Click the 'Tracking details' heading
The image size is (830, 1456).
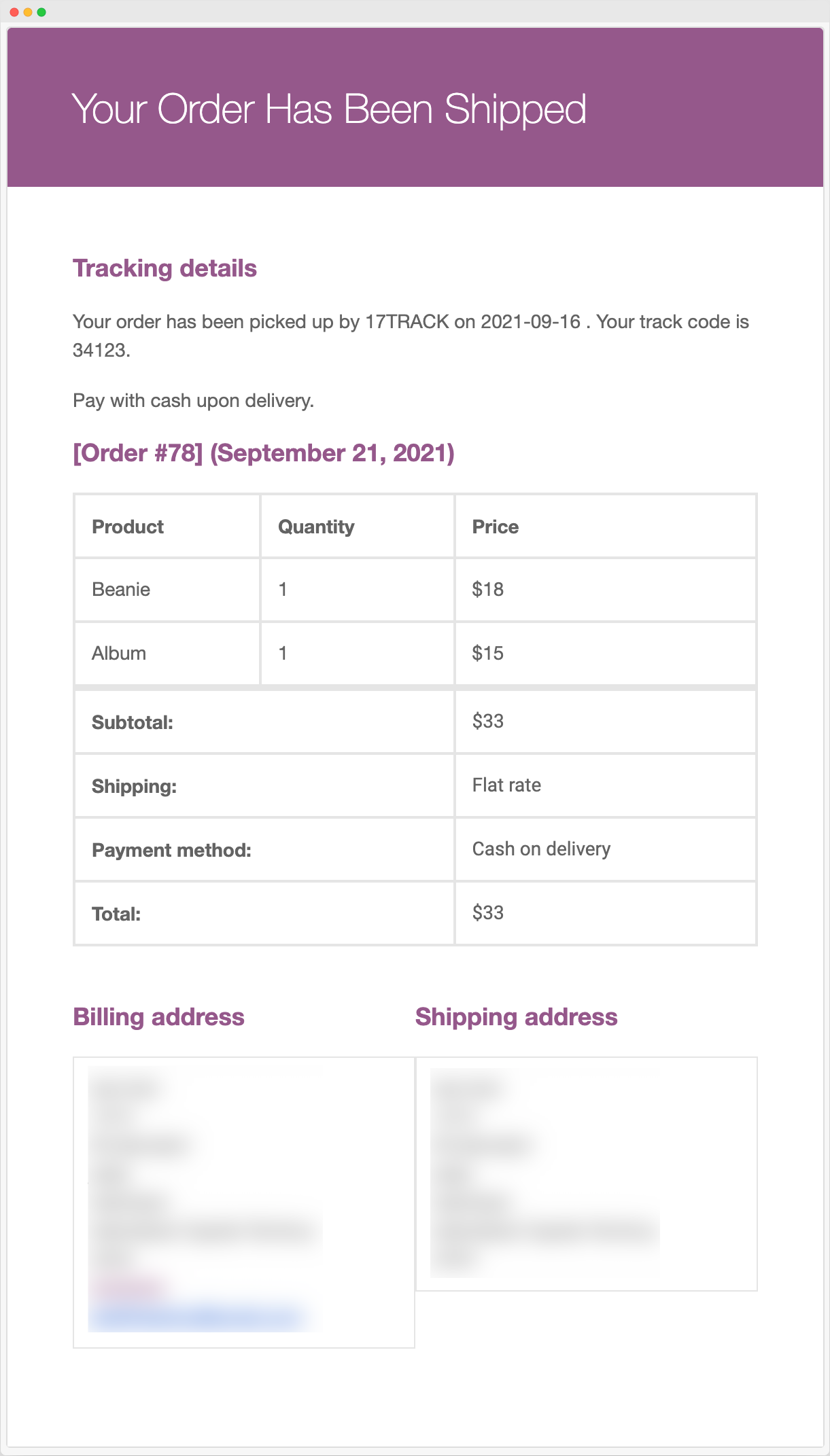pos(165,268)
